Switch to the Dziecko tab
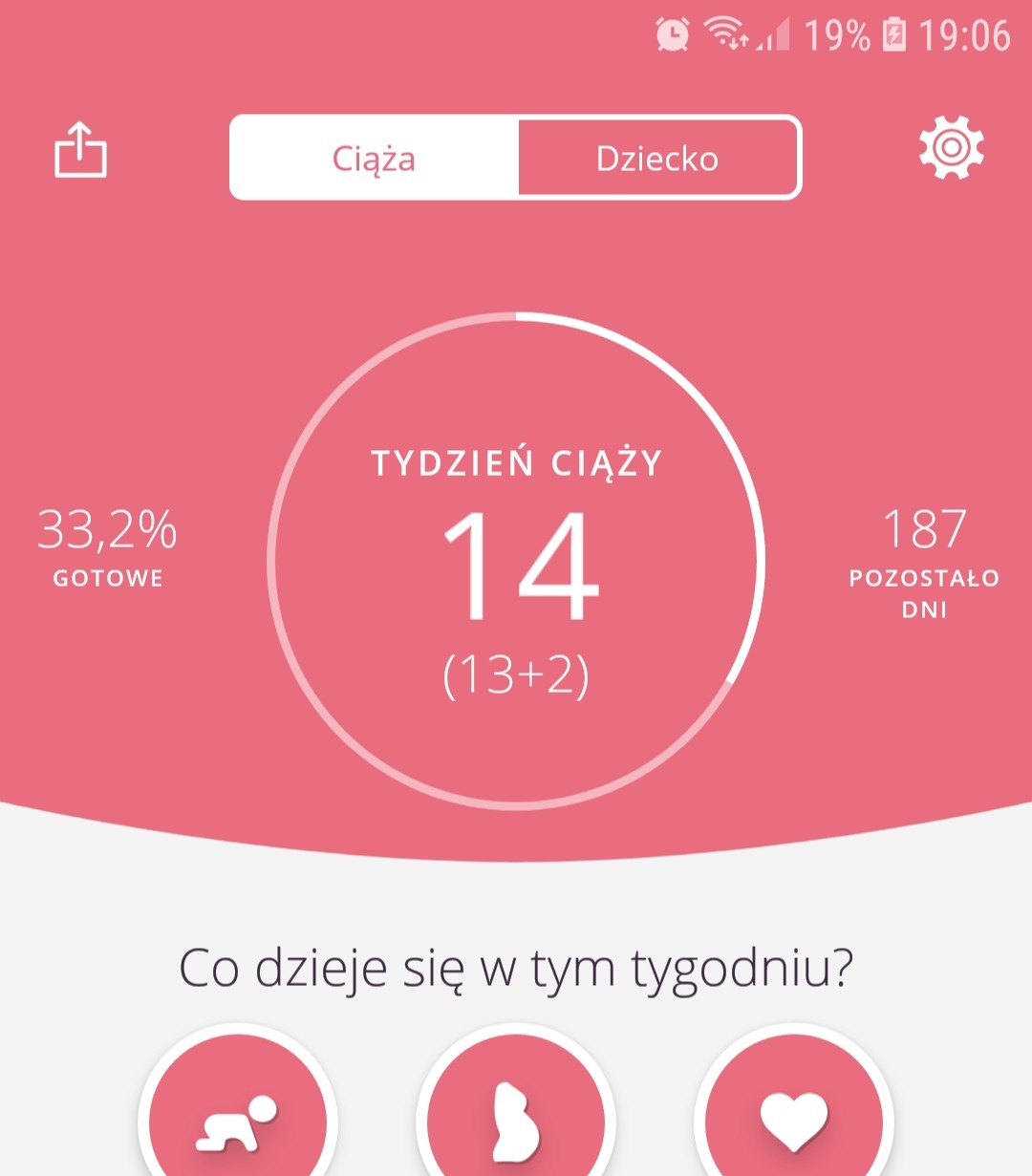The width and height of the screenshot is (1032, 1176). [x=657, y=158]
